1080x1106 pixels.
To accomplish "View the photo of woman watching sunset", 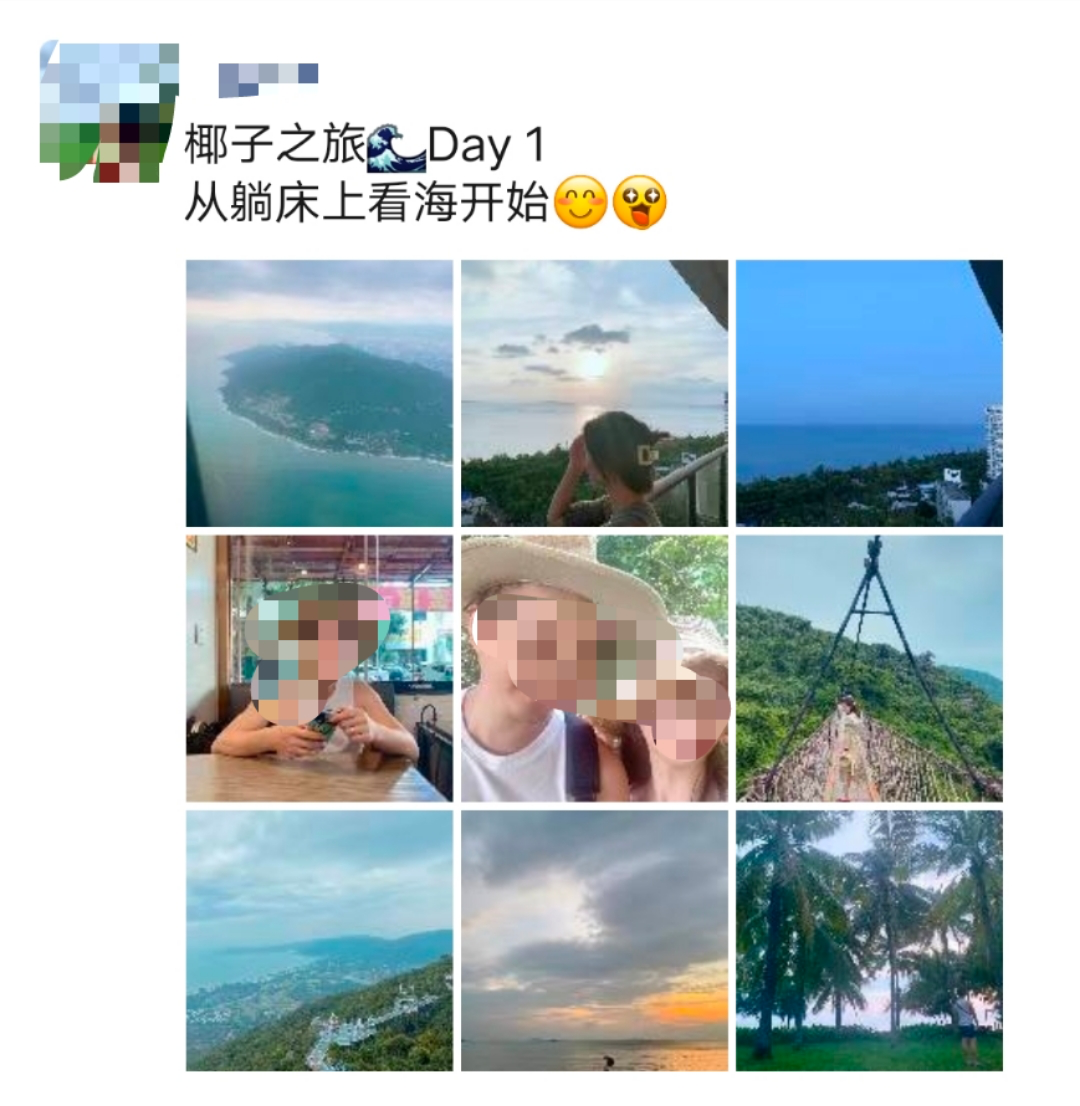I will coord(594,393).
